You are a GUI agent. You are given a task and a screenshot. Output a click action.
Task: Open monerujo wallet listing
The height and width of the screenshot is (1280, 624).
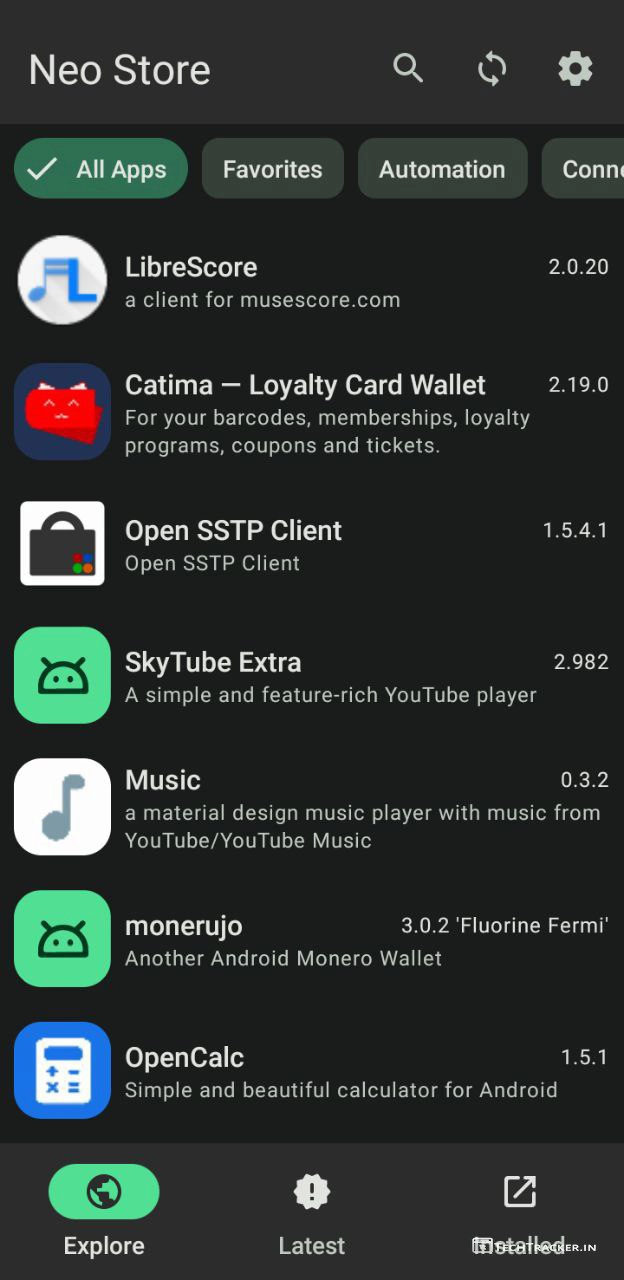312,939
